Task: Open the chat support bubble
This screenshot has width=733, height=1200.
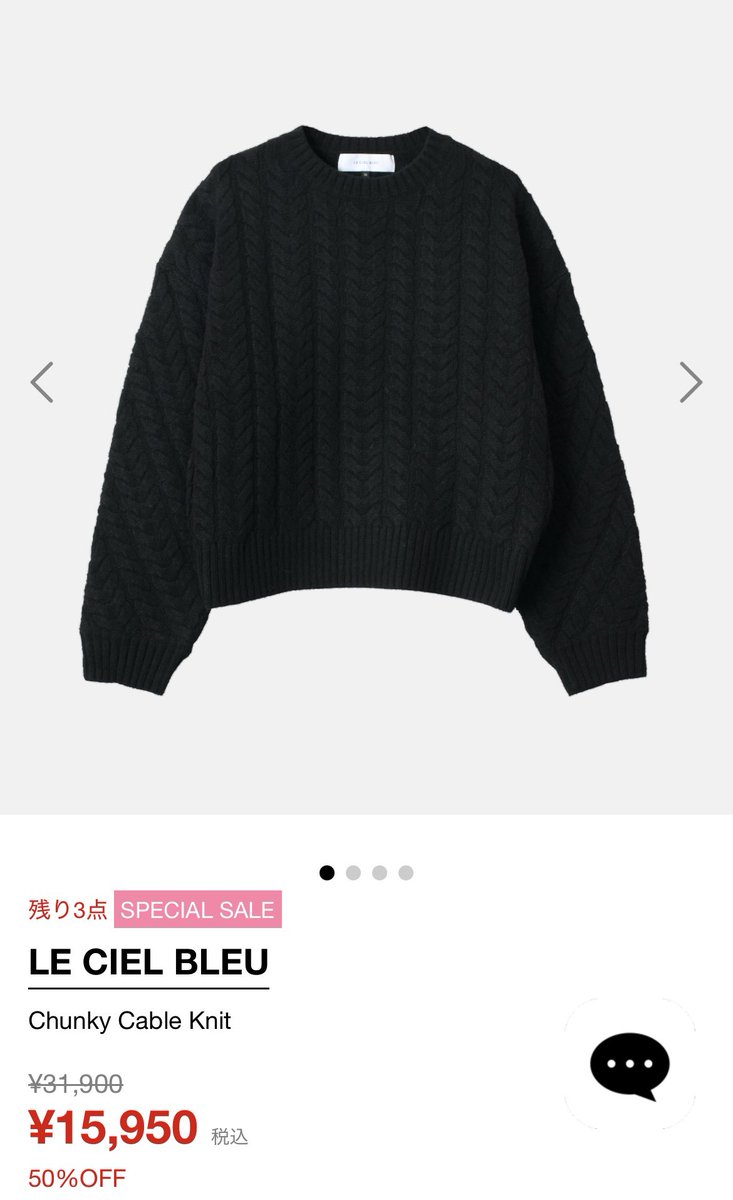Action: (x=630, y=1064)
